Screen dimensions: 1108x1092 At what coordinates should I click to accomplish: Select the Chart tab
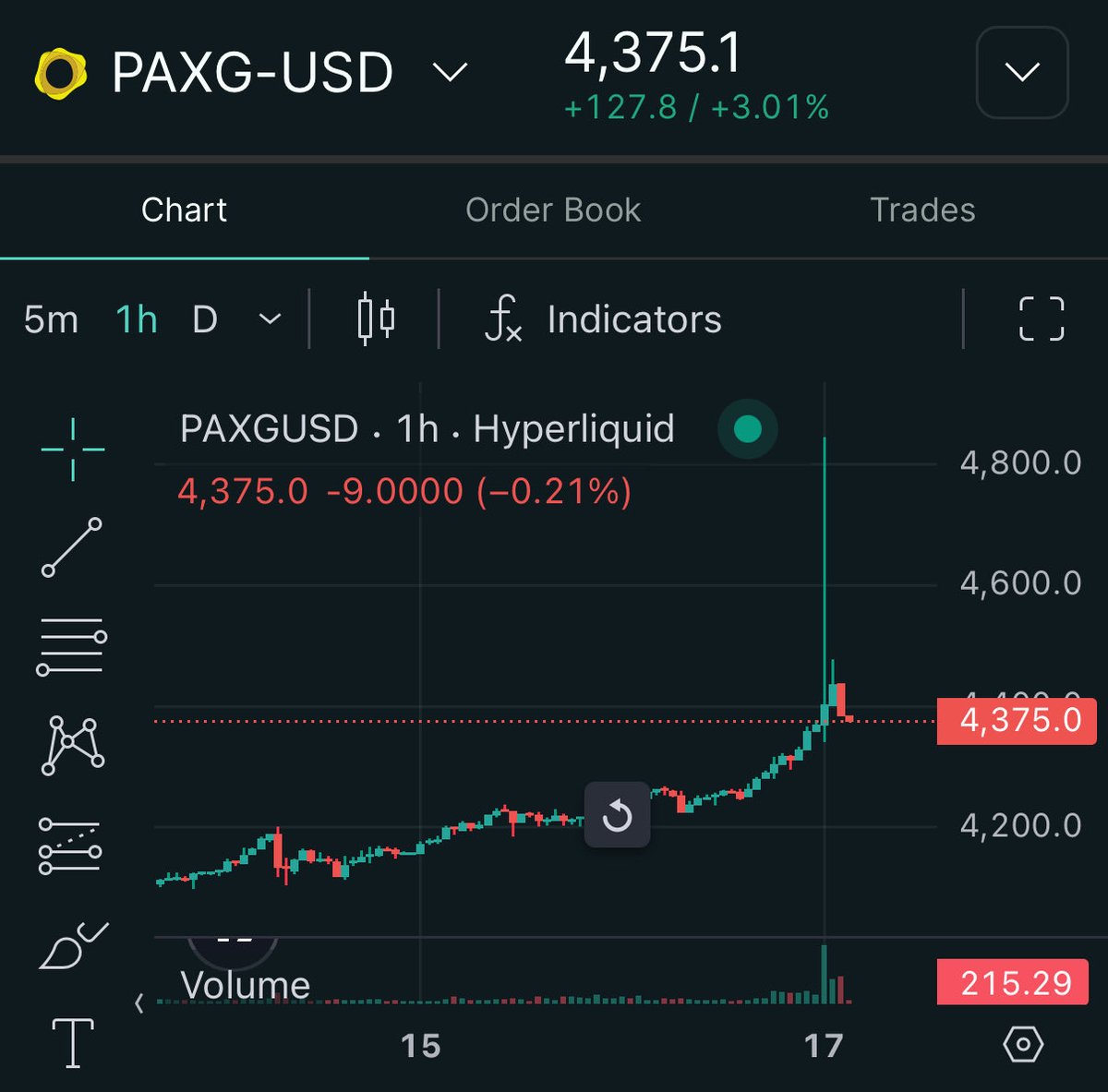coord(184,210)
